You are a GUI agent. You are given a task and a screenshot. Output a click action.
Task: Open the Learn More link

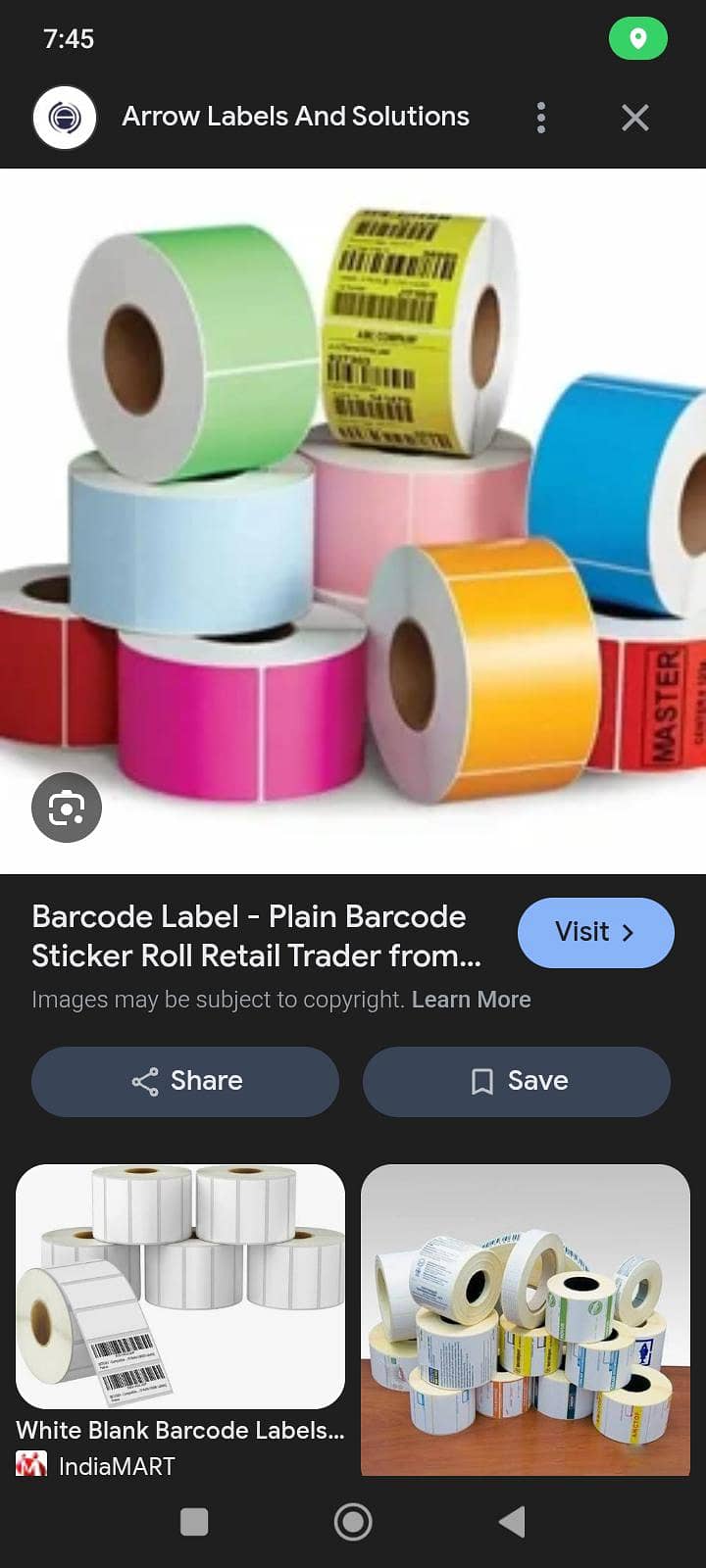click(x=472, y=999)
